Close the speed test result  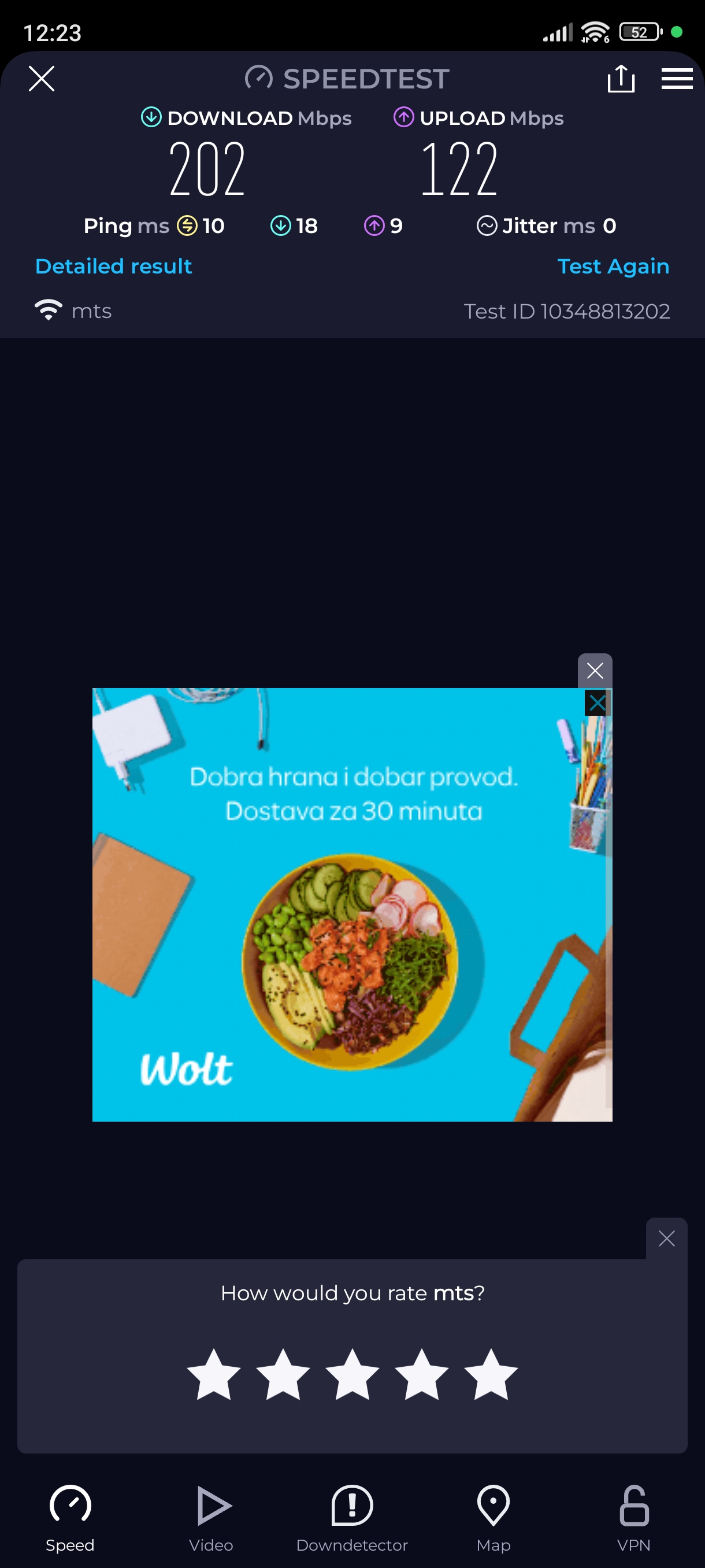point(42,79)
